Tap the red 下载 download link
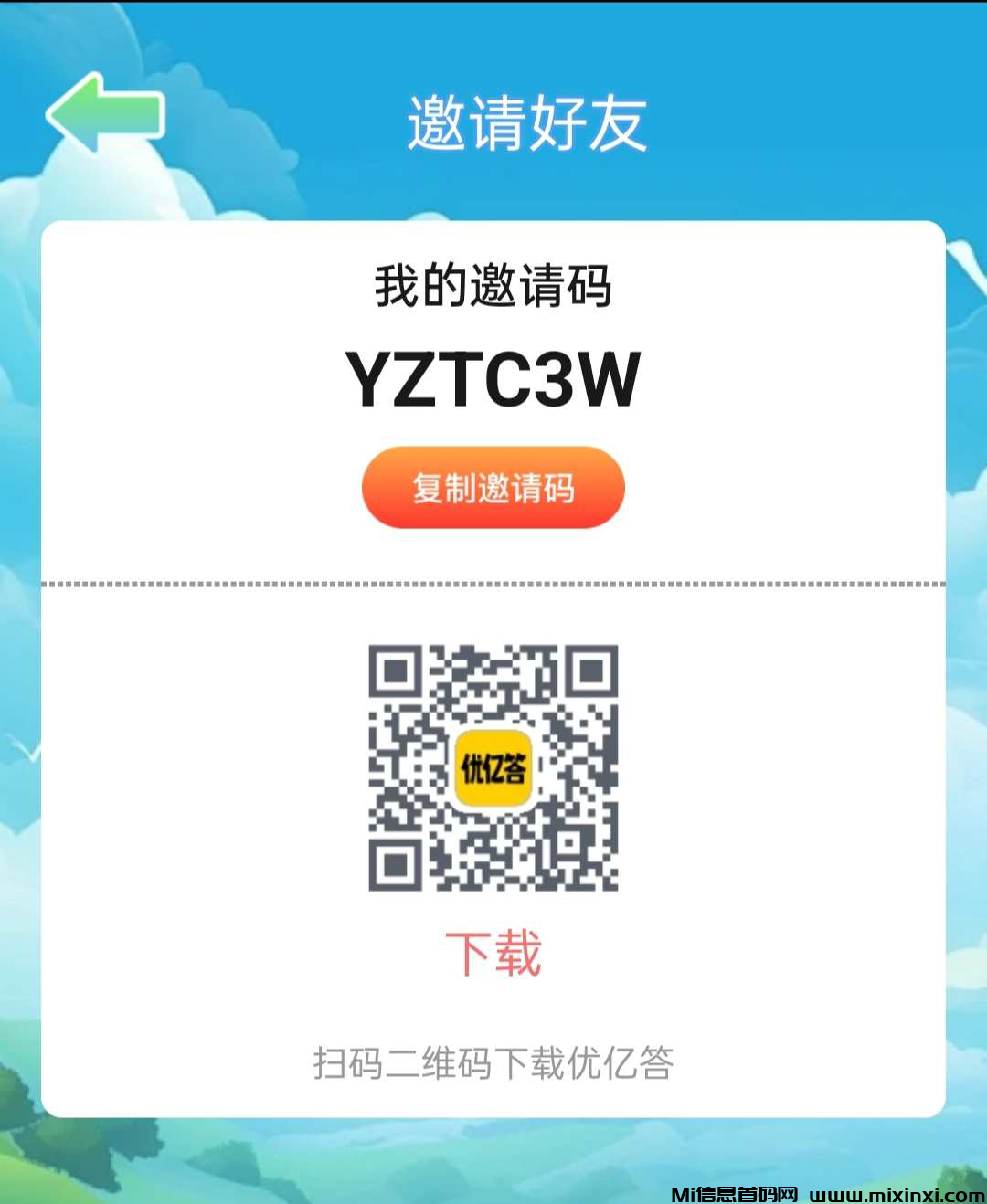Image resolution: width=987 pixels, height=1204 pixels. click(x=493, y=954)
